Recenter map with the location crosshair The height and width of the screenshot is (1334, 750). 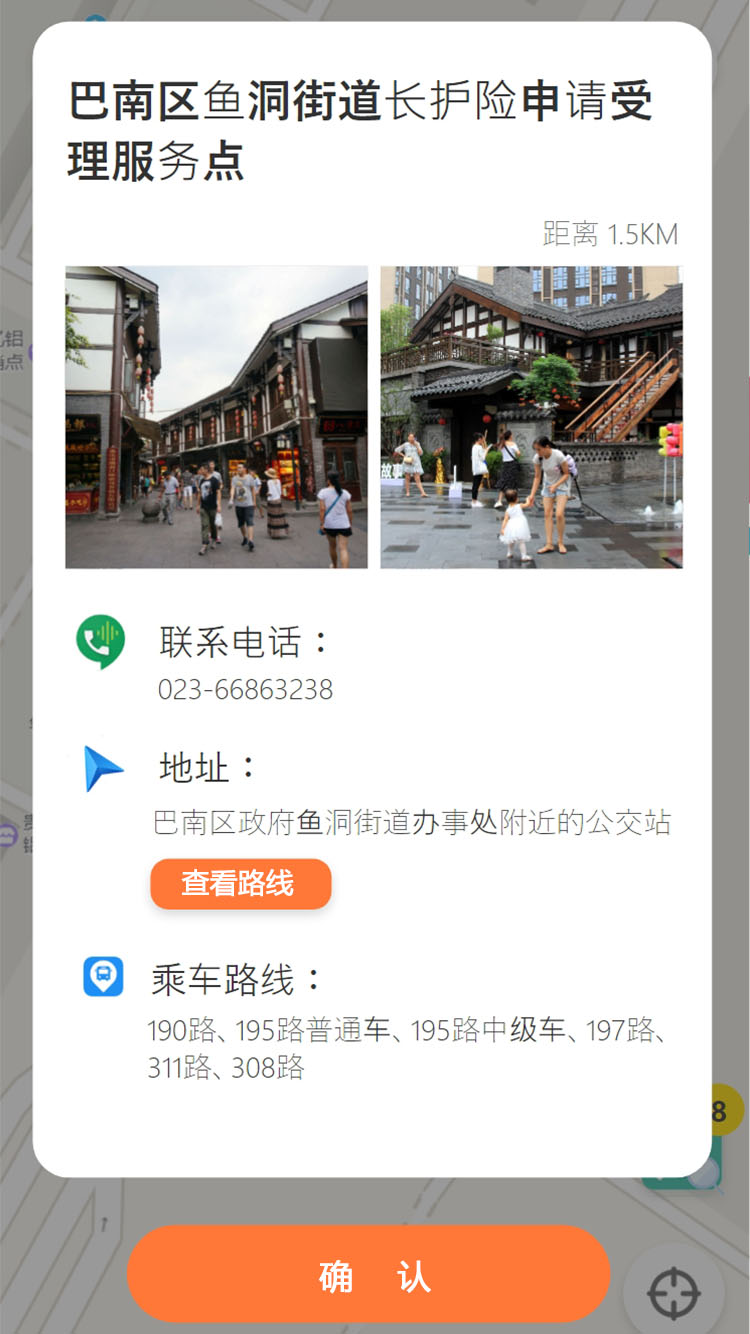[x=674, y=1294]
